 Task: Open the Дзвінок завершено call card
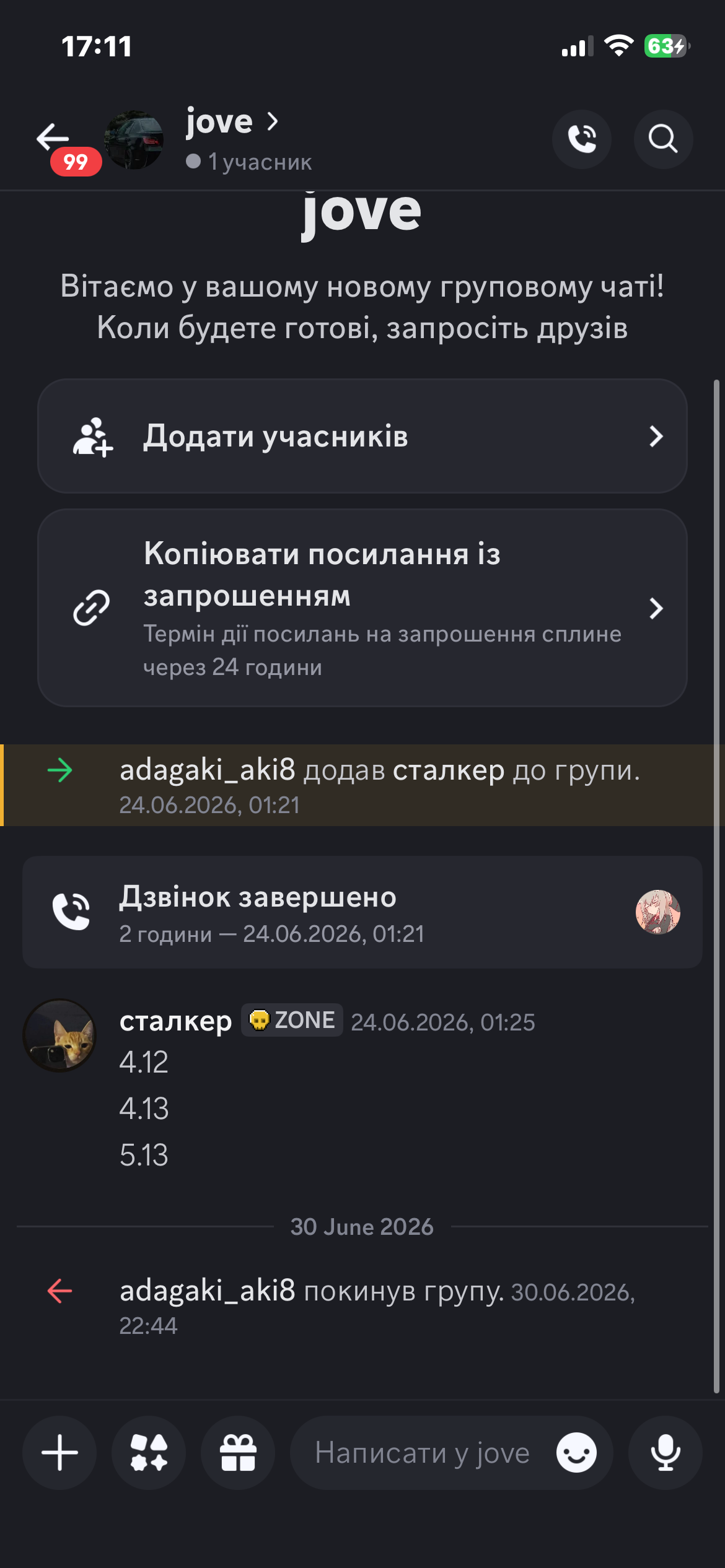[362, 912]
